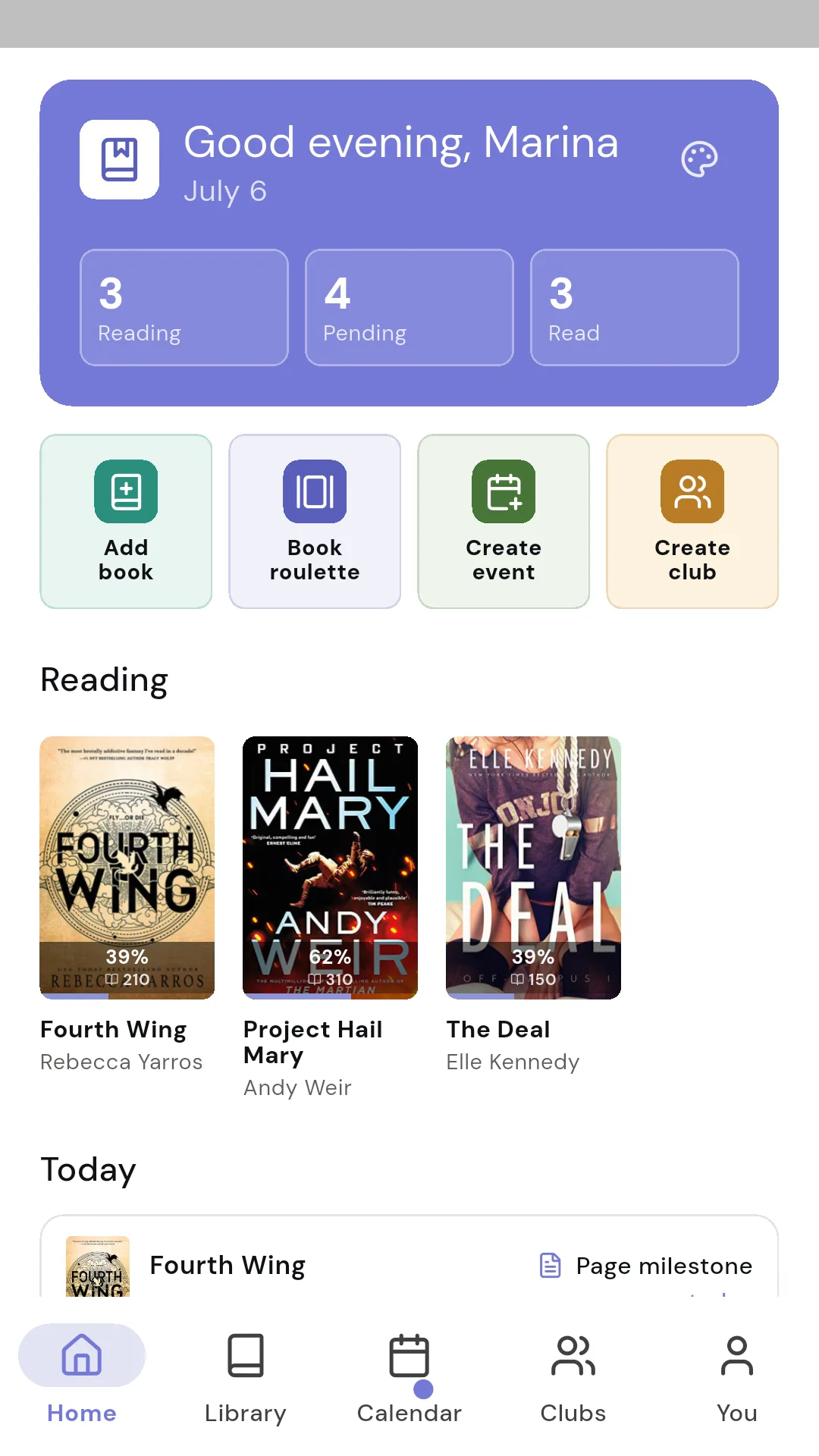Open the 3 Reading stat card

click(x=184, y=307)
